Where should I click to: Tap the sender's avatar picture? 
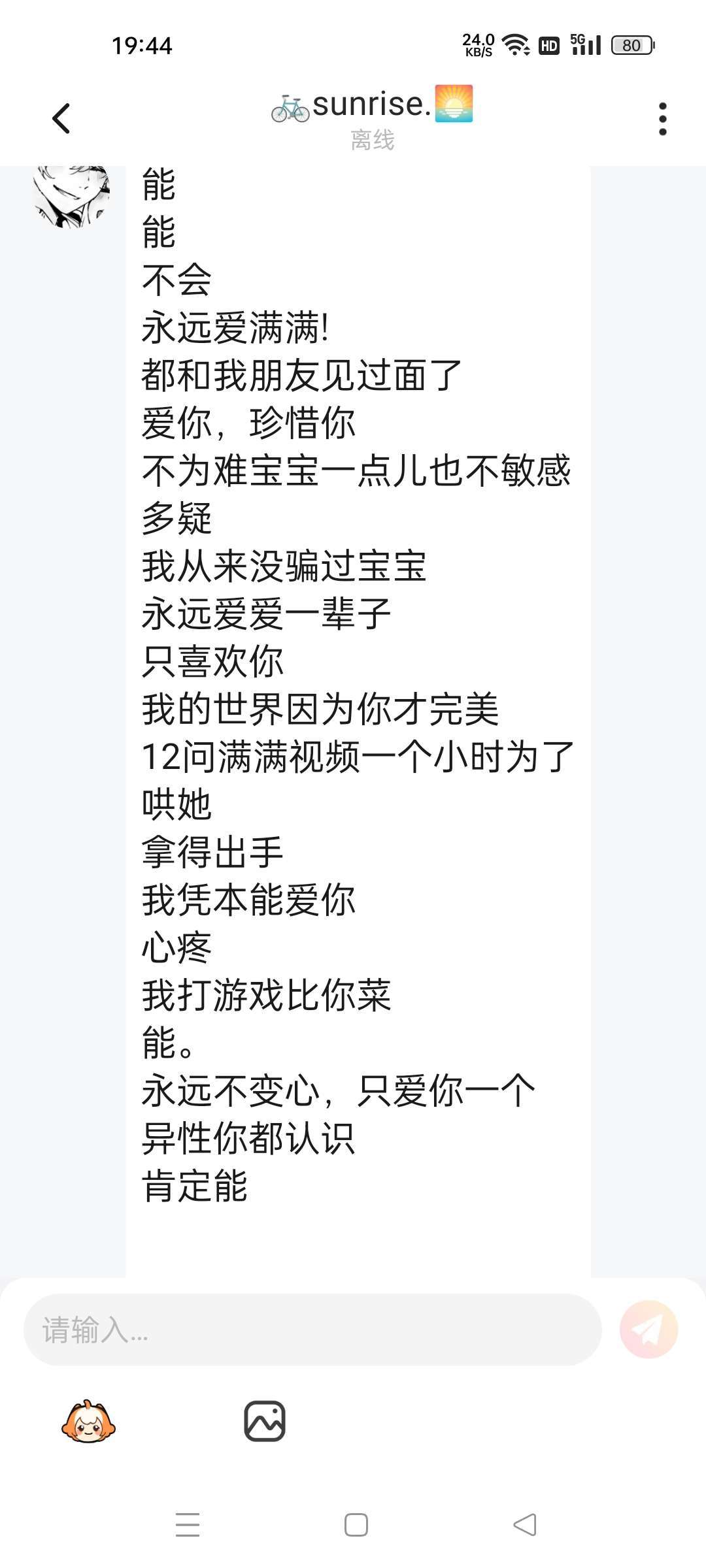pyautogui.click(x=71, y=197)
